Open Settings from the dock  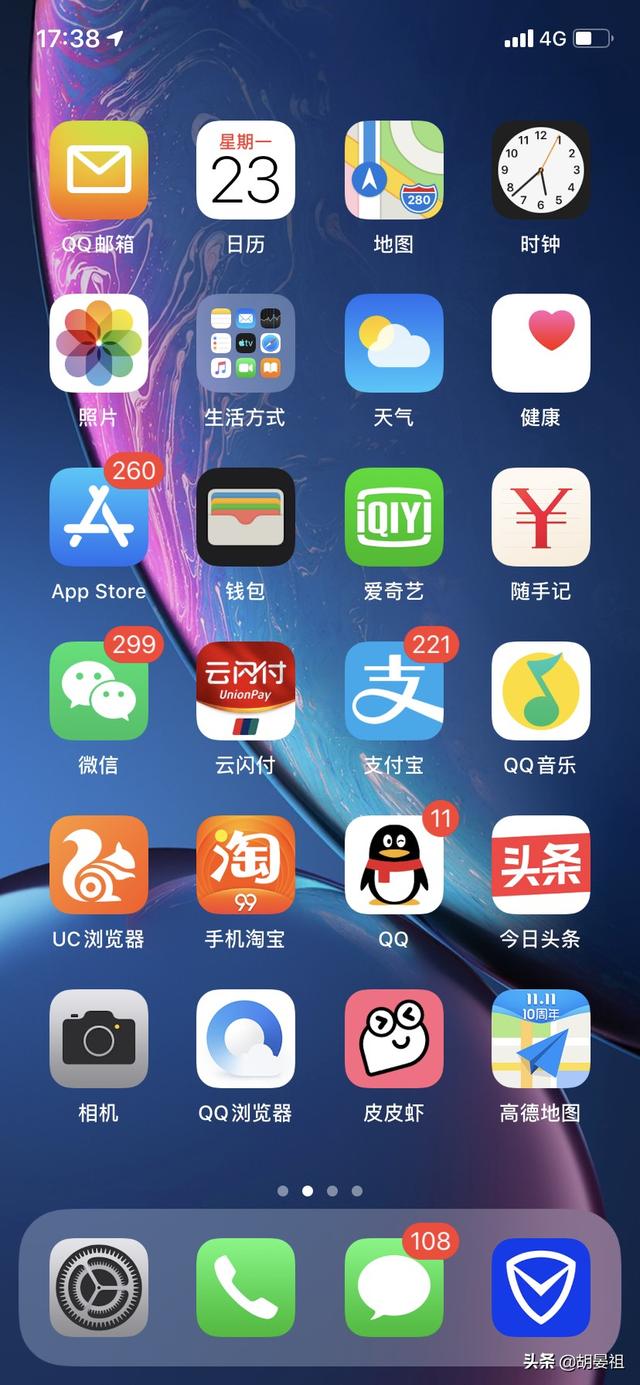[98, 1287]
